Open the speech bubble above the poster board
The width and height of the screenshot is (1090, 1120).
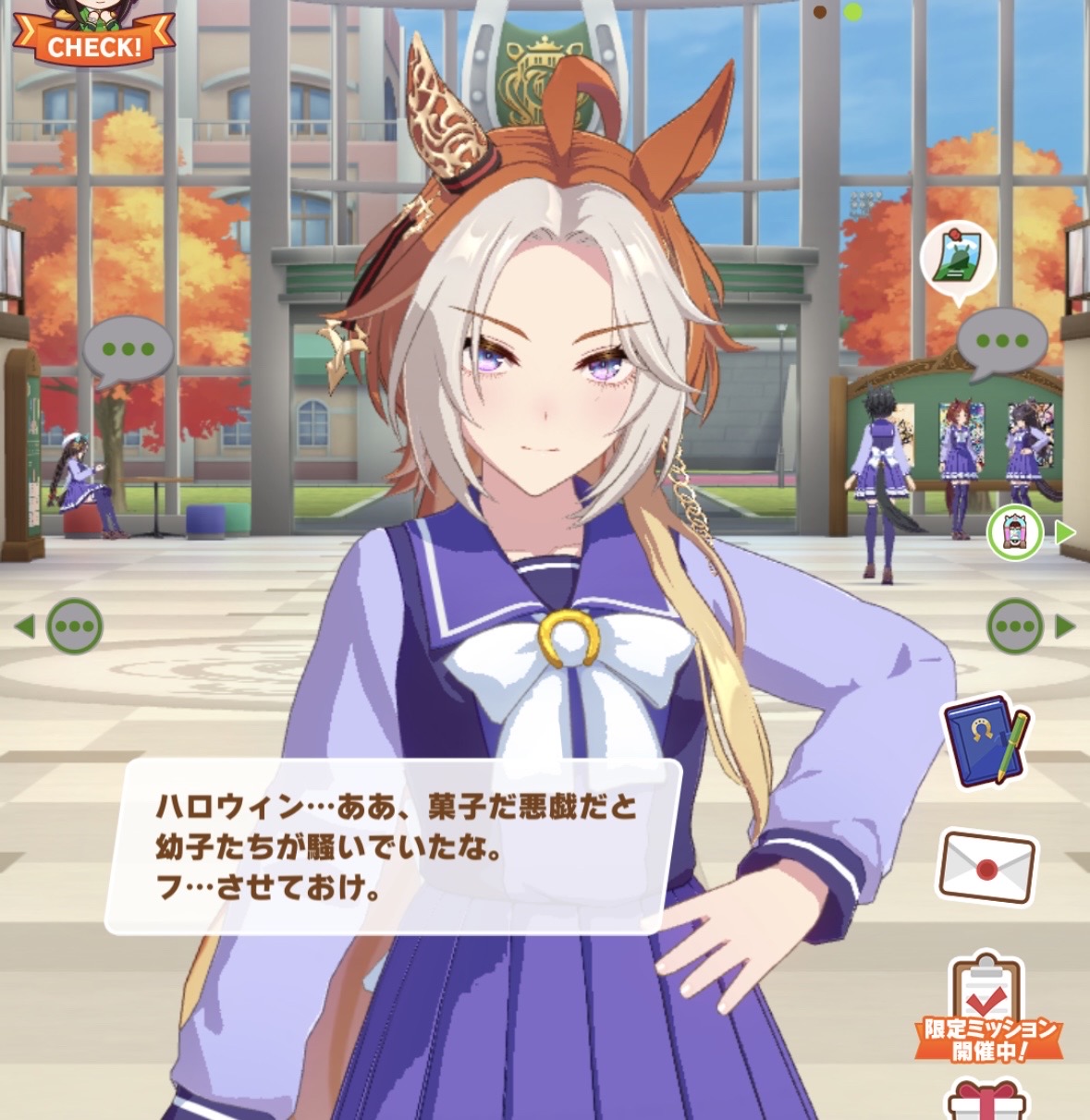coord(1001,341)
